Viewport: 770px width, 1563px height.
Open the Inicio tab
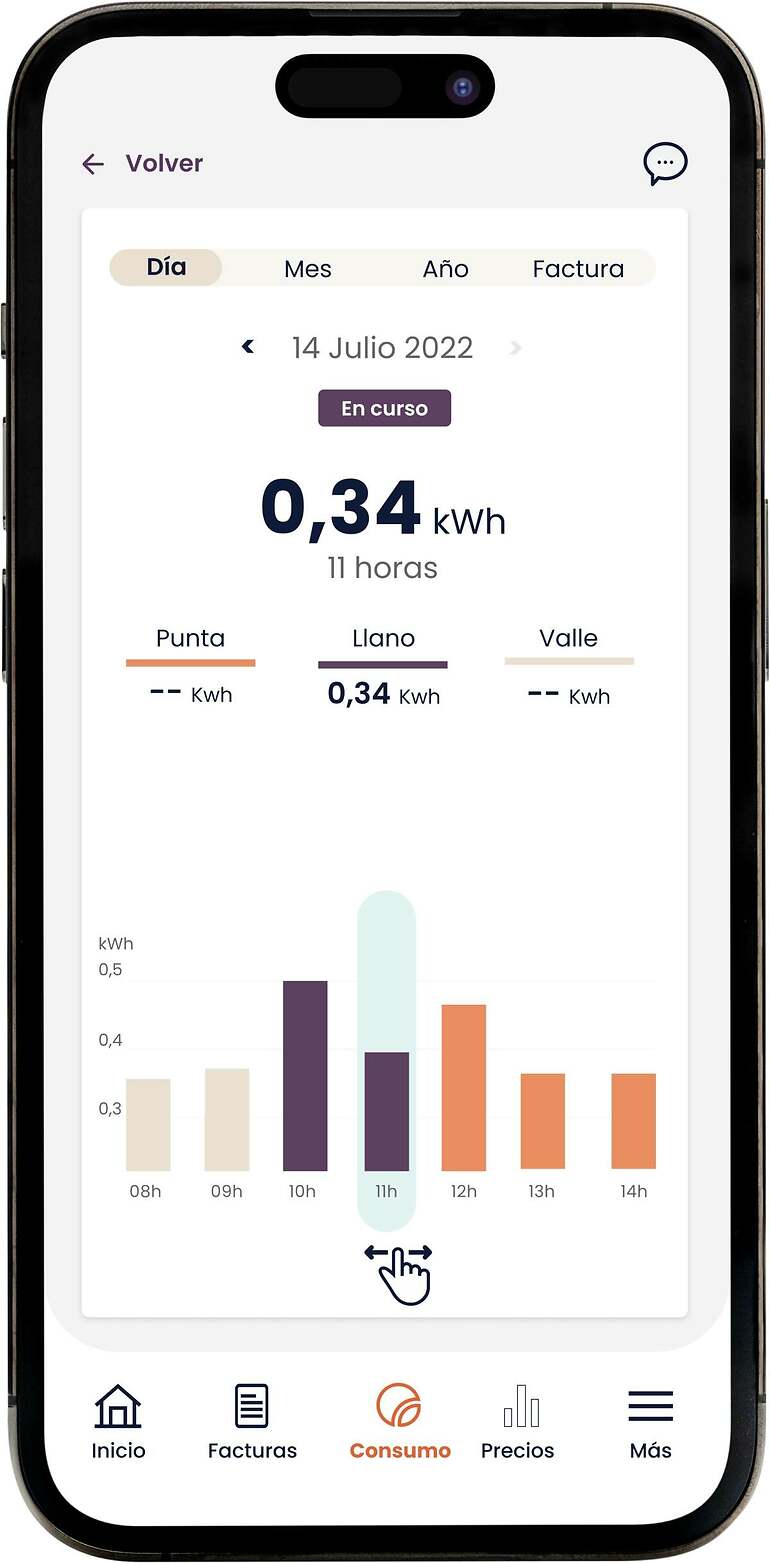(x=118, y=1422)
